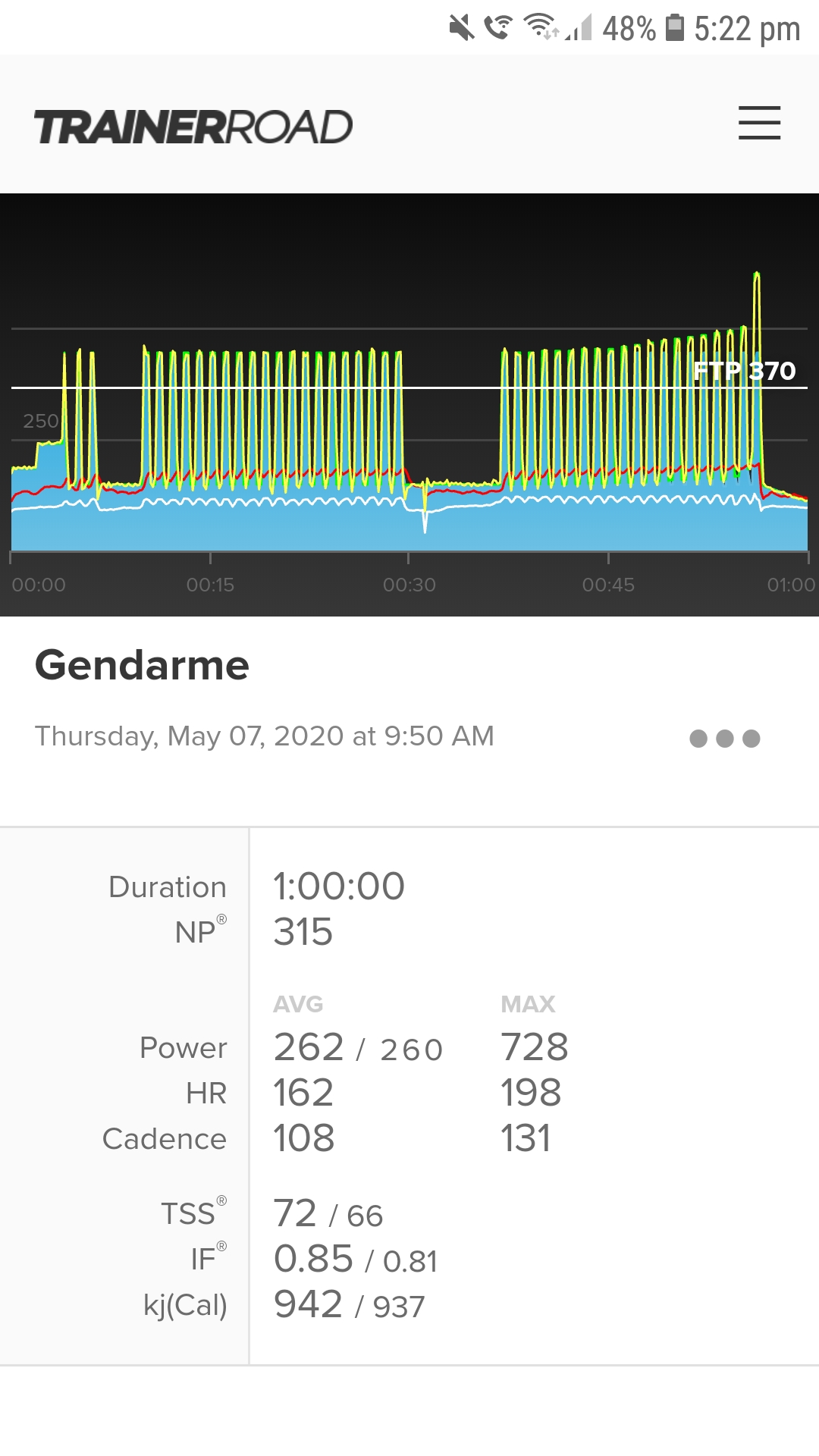819x1456 pixels.
Task: Tap the Gendarme workout power chart
Action: pos(409,405)
